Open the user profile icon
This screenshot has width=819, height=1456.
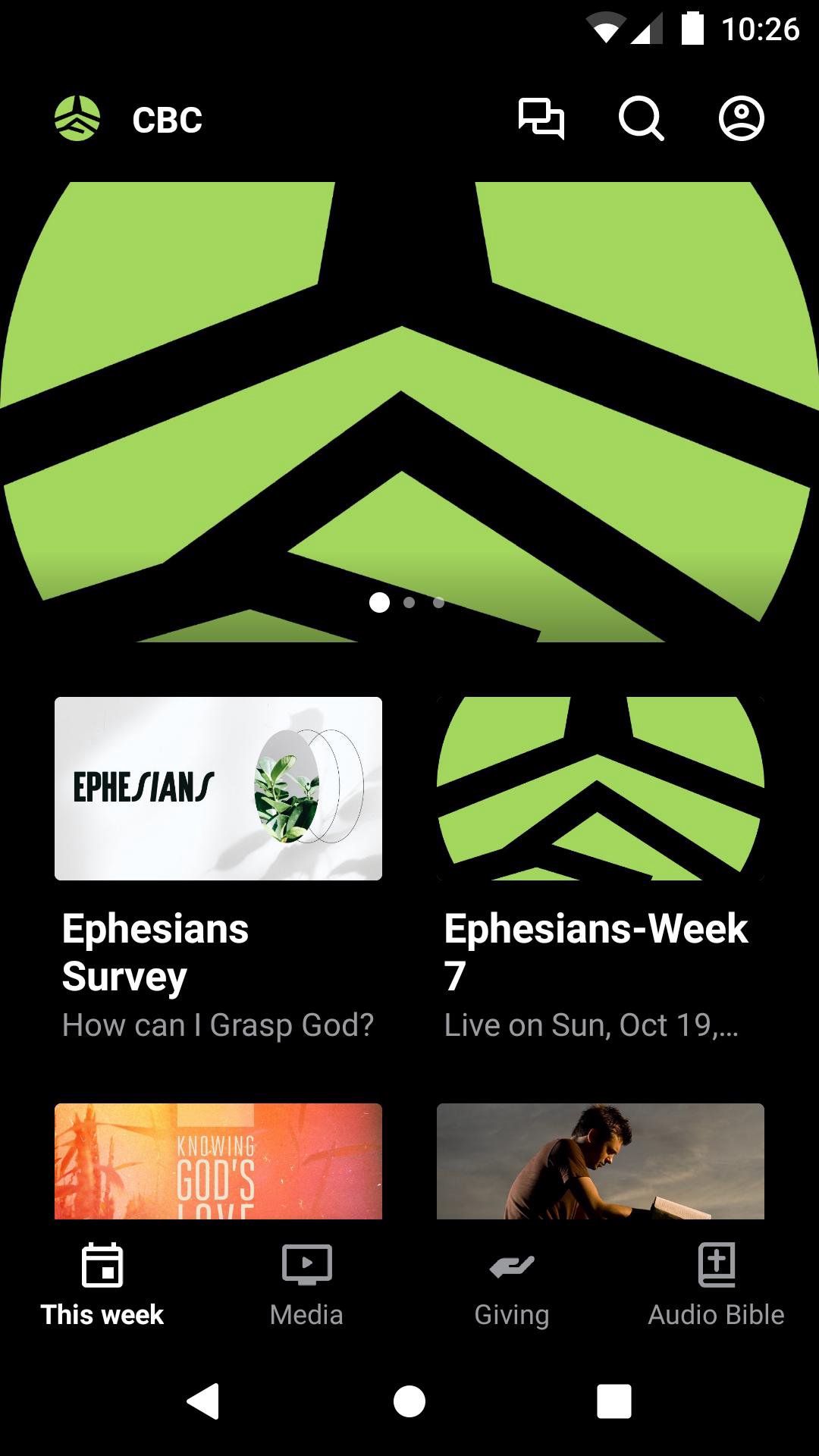point(741,119)
